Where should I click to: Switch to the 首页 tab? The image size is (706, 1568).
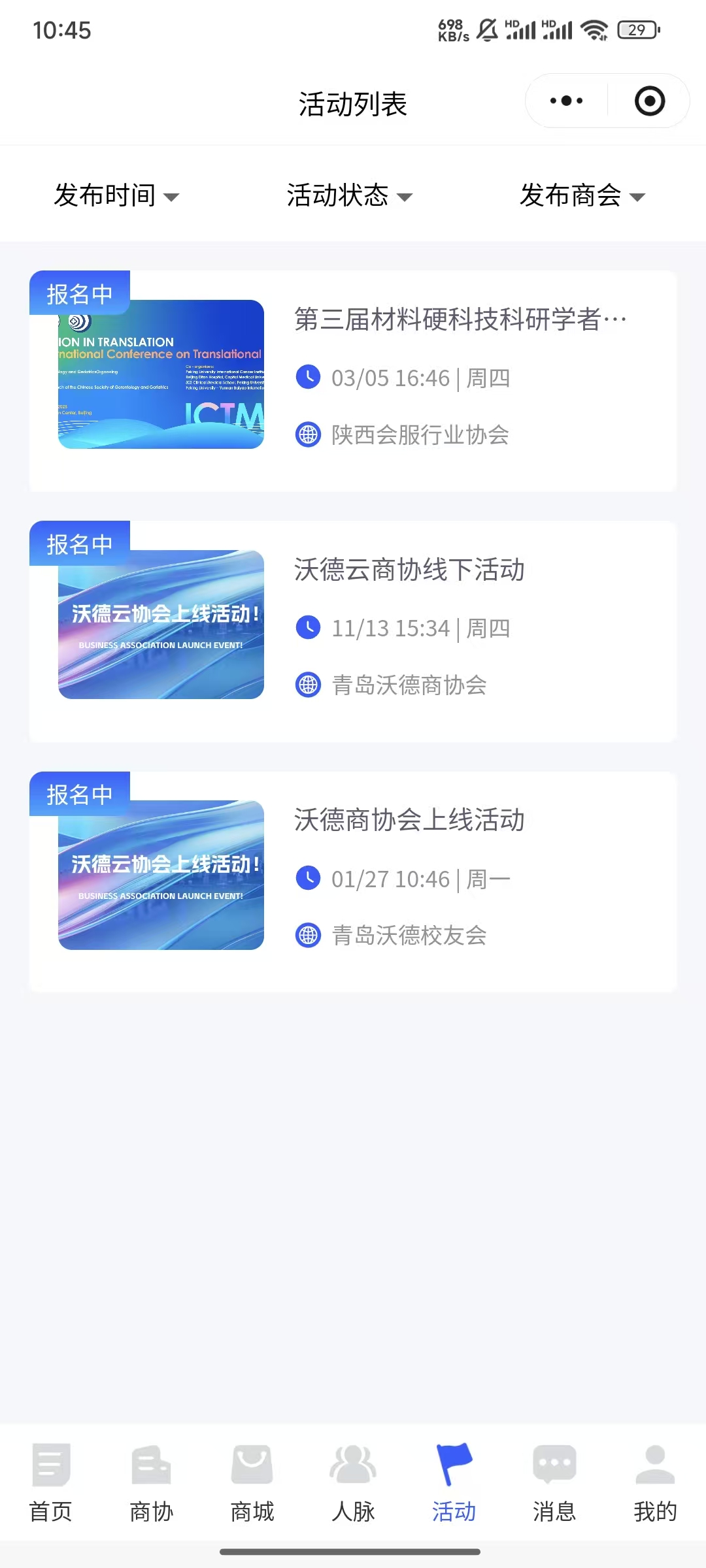tap(50, 1484)
